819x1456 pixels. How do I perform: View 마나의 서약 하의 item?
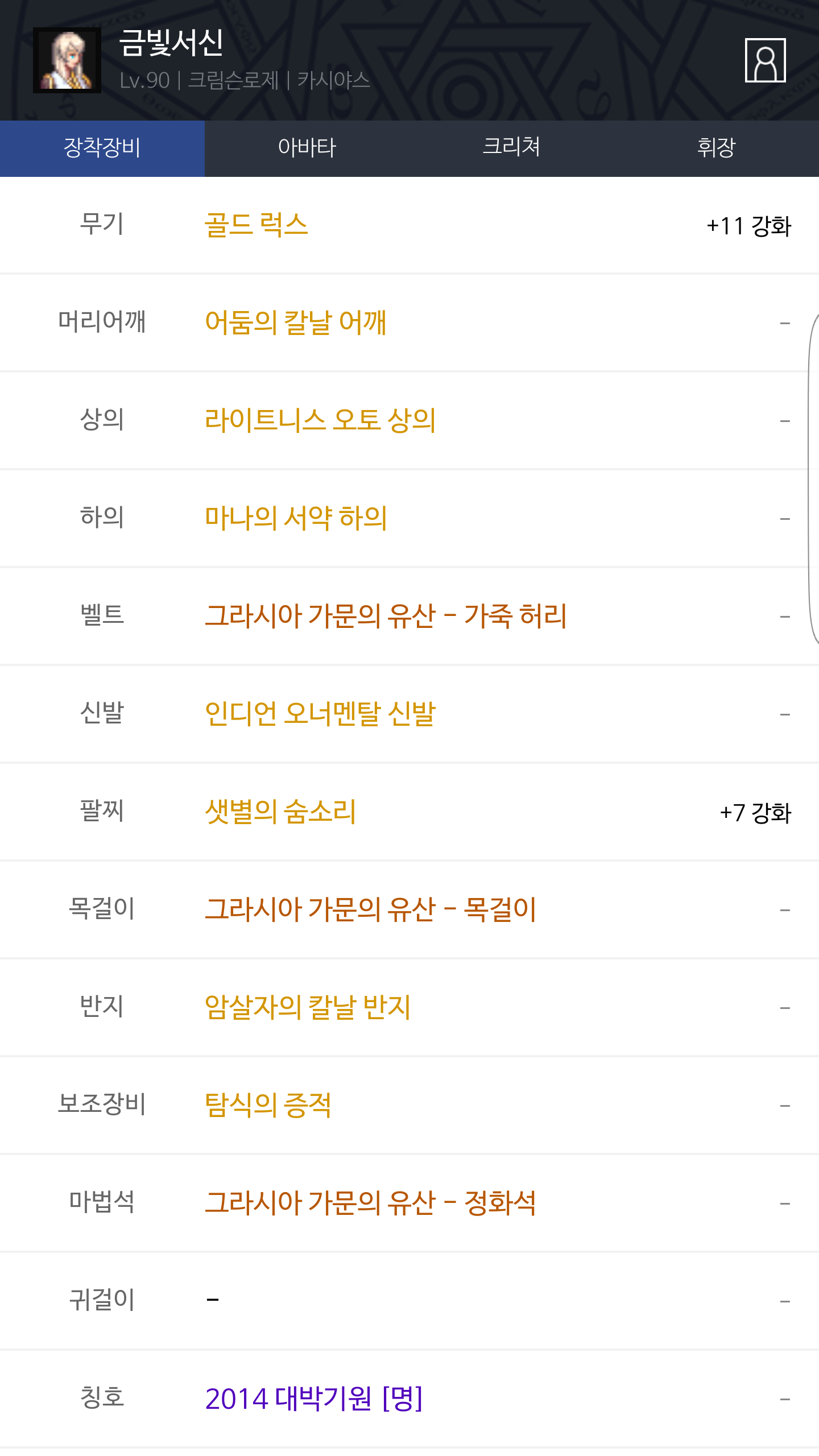point(296,519)
